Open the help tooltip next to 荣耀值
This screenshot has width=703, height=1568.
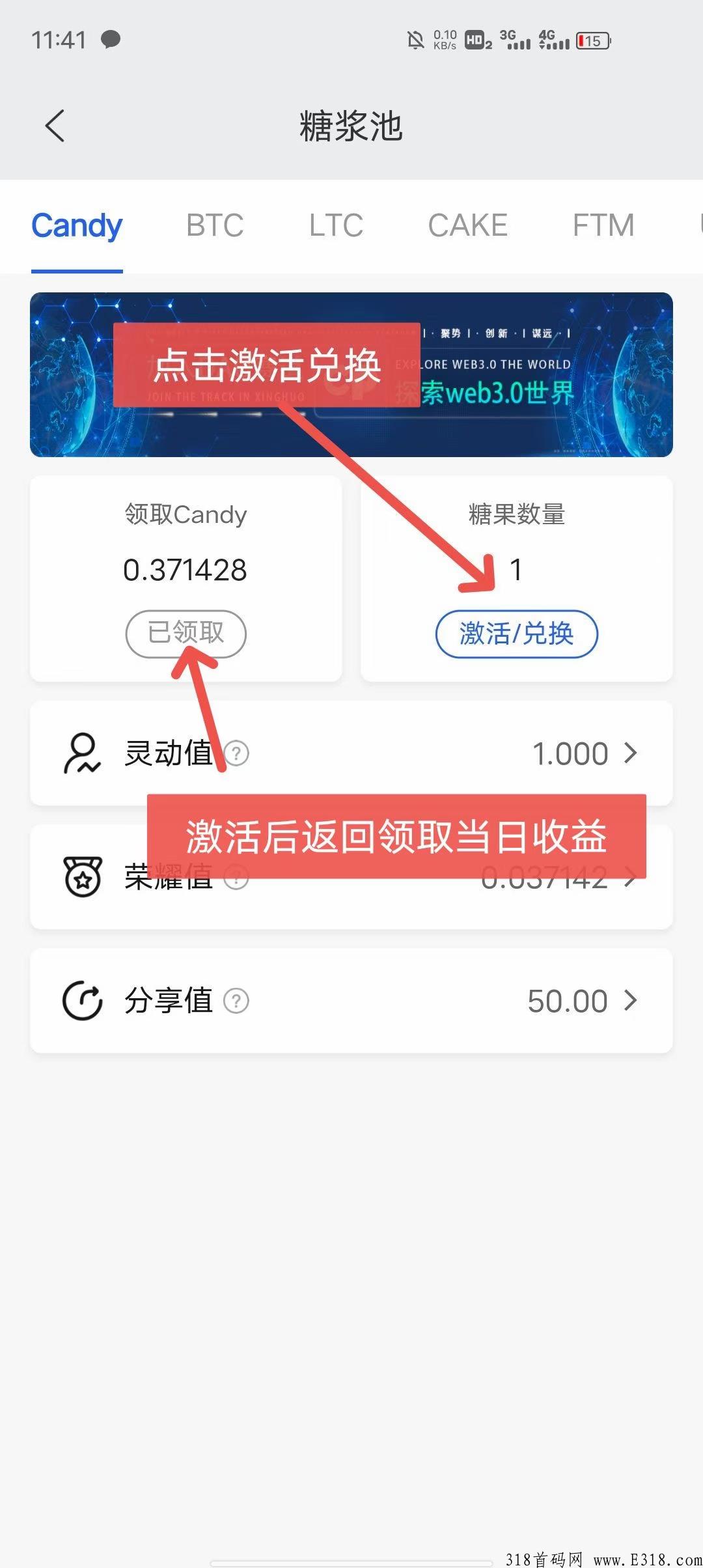[236, 877]
